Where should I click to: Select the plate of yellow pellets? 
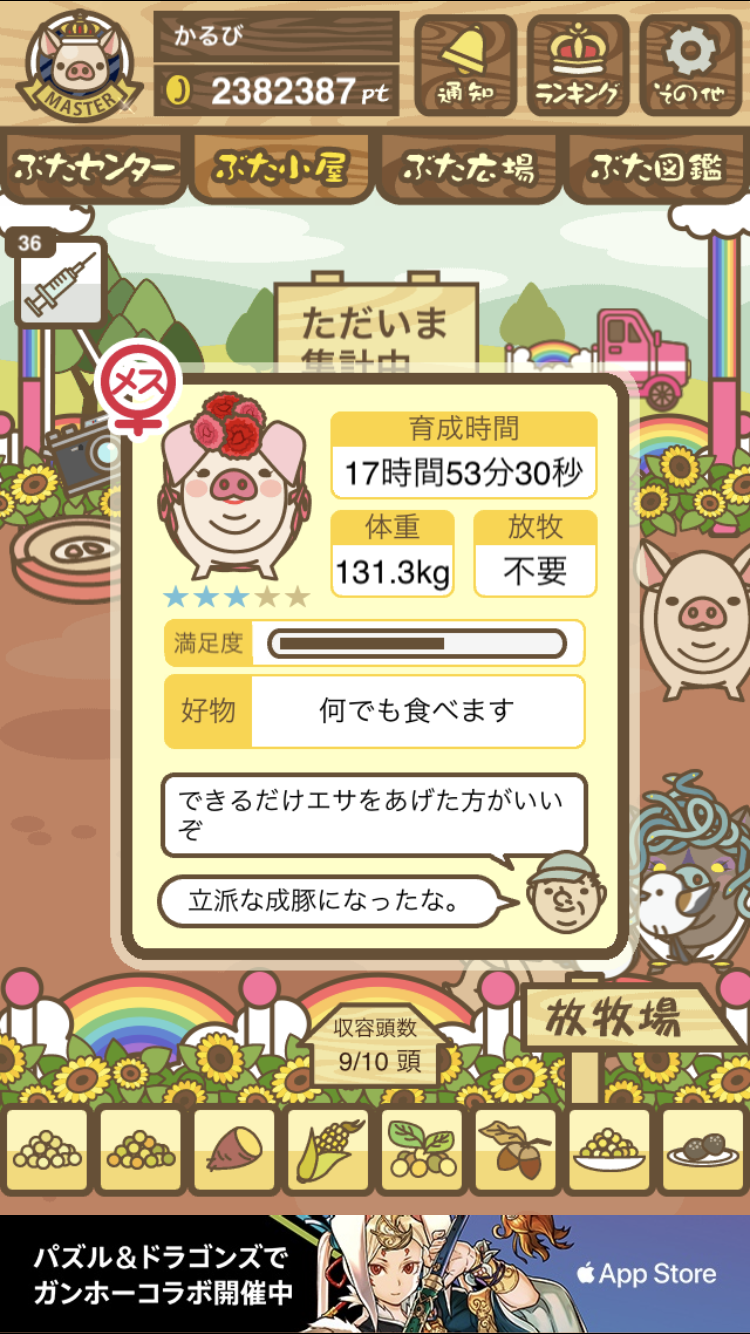608,1152
